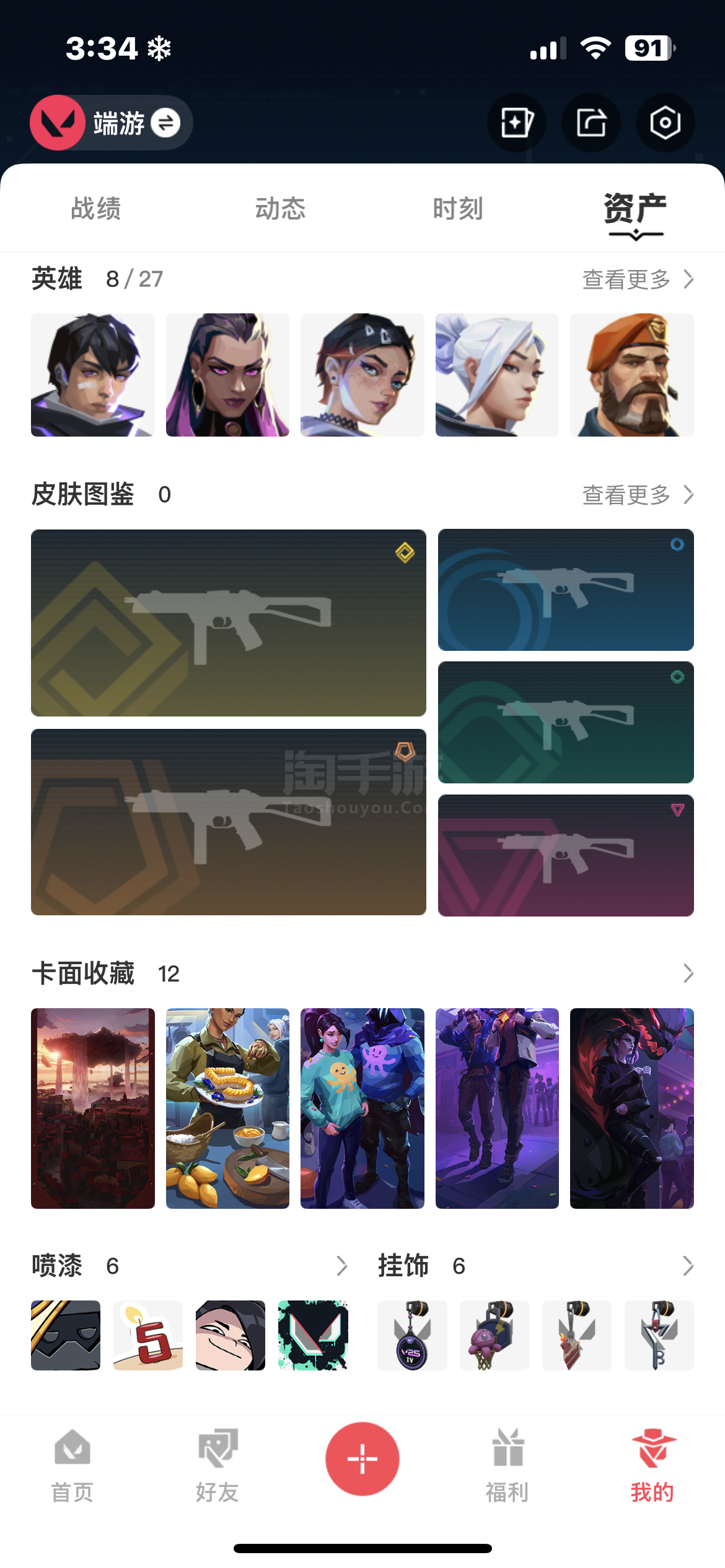Open the 福利 rewards tab
The width and height of the screenshot is (725, 1568).
coord(507,1465)
